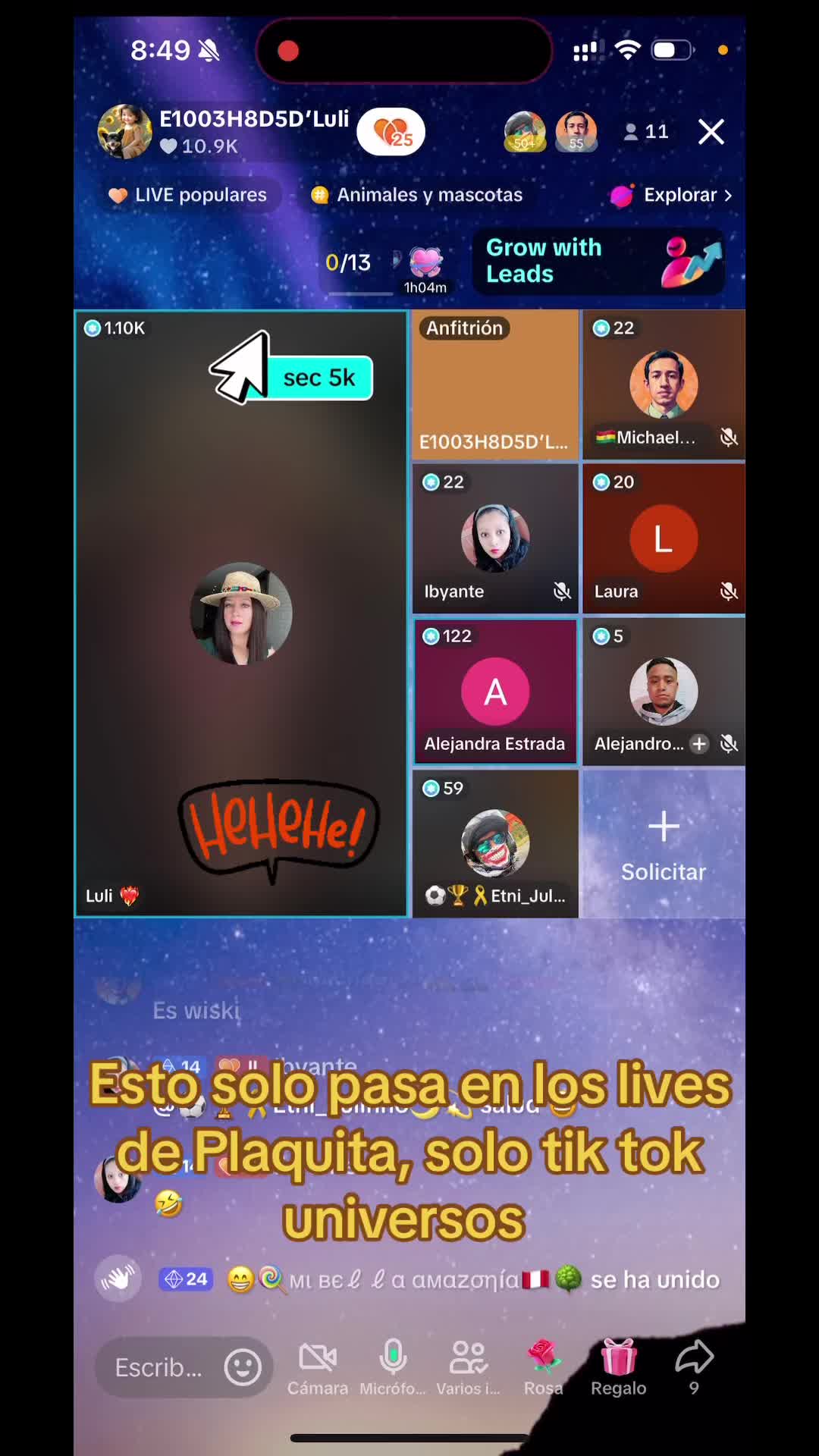Viewport: 819px width, 1456px height.
Task: Open Ibyante's guest tile
Action: pos(494,538)
